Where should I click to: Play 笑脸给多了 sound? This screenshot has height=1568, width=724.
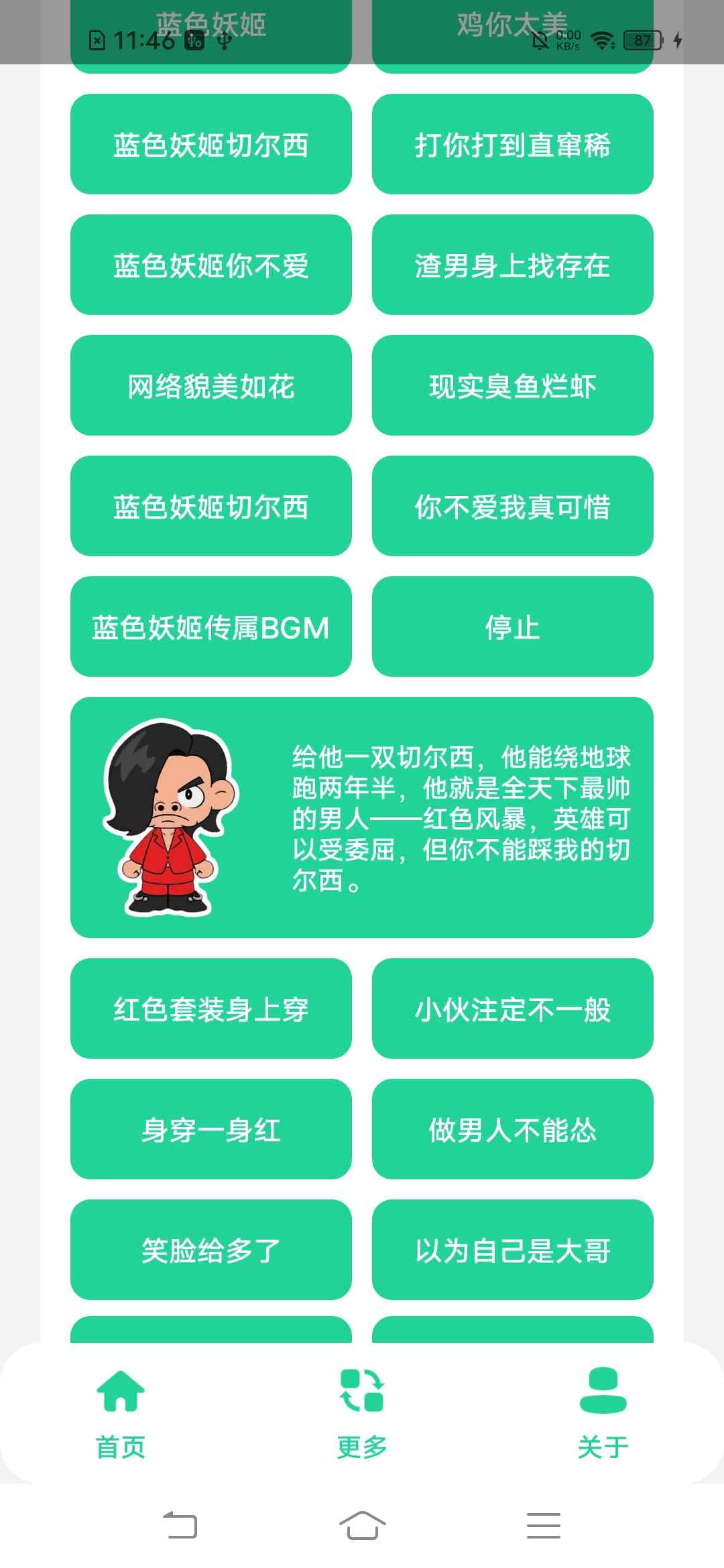point(211,1250)
